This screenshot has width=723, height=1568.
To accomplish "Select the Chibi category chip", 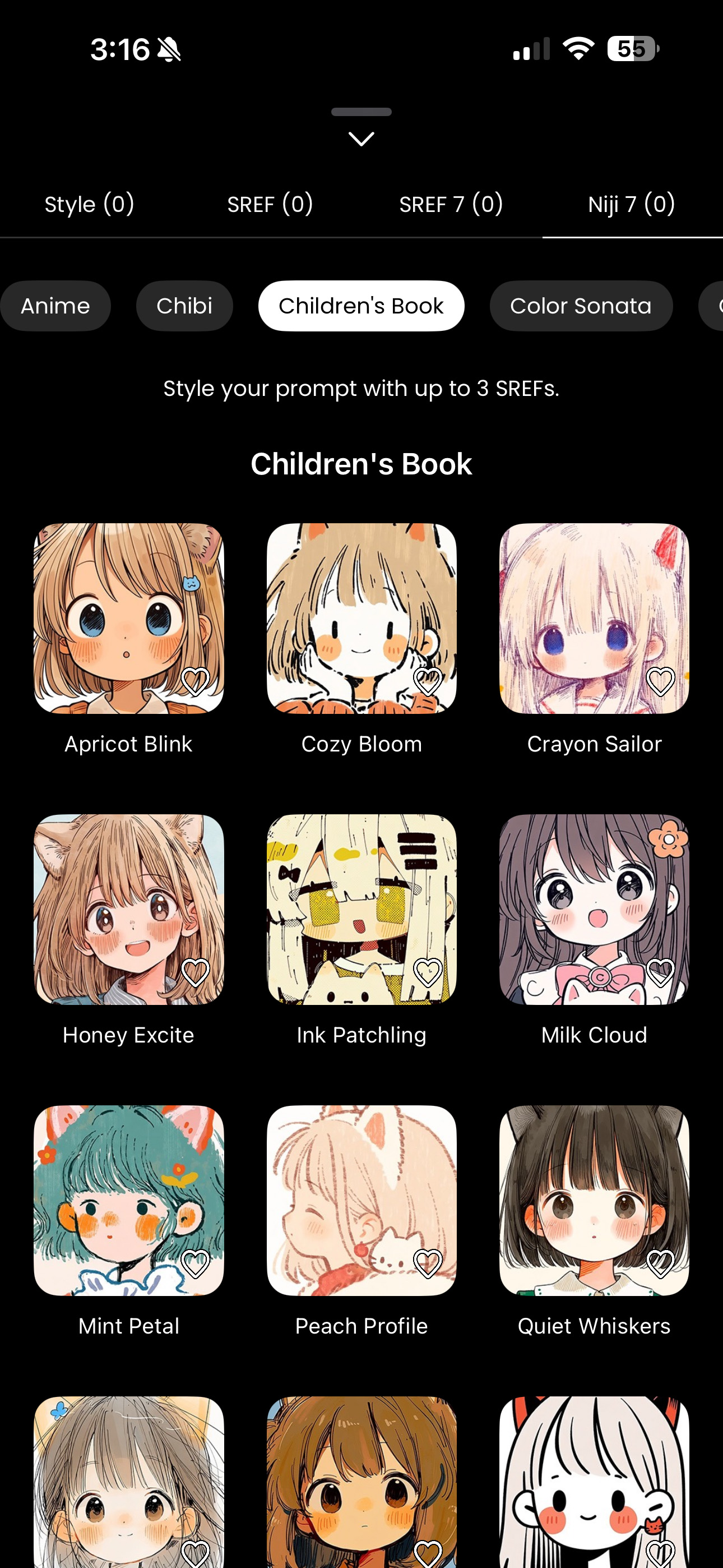I will point(184,306).
